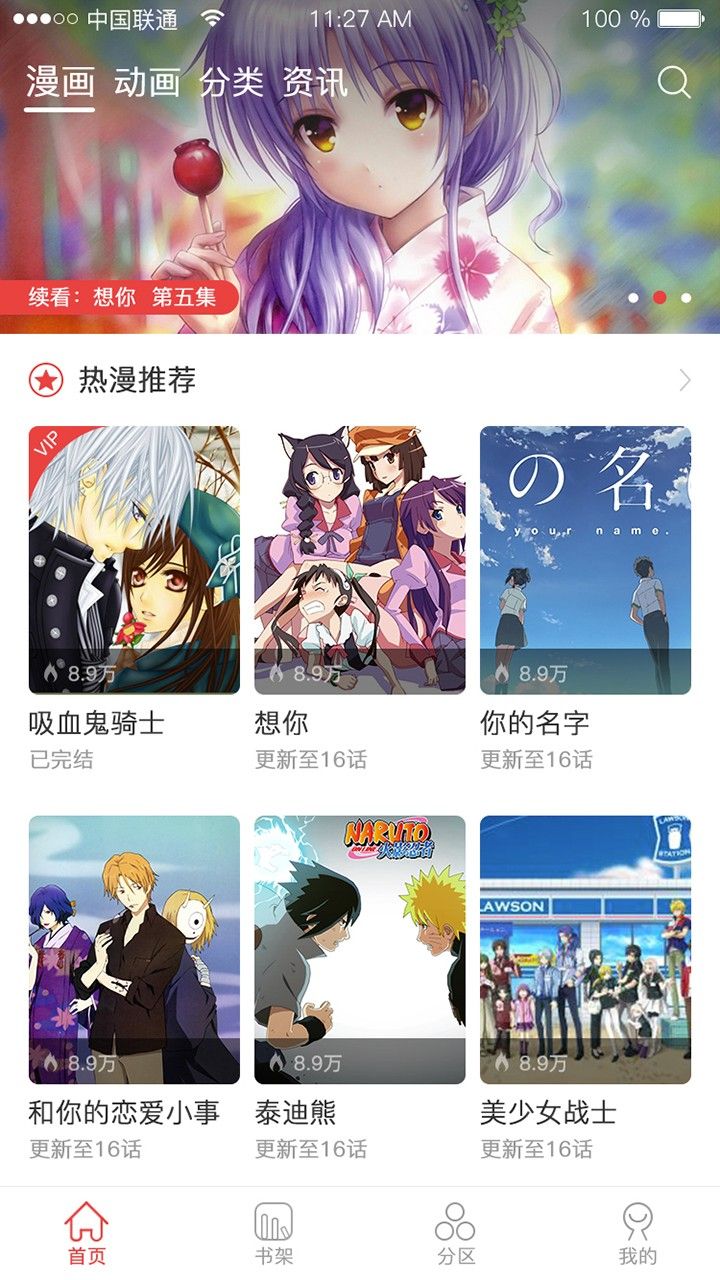Open the search magnifier icon
Screen dimensions: 720x1280
(674, 82)
